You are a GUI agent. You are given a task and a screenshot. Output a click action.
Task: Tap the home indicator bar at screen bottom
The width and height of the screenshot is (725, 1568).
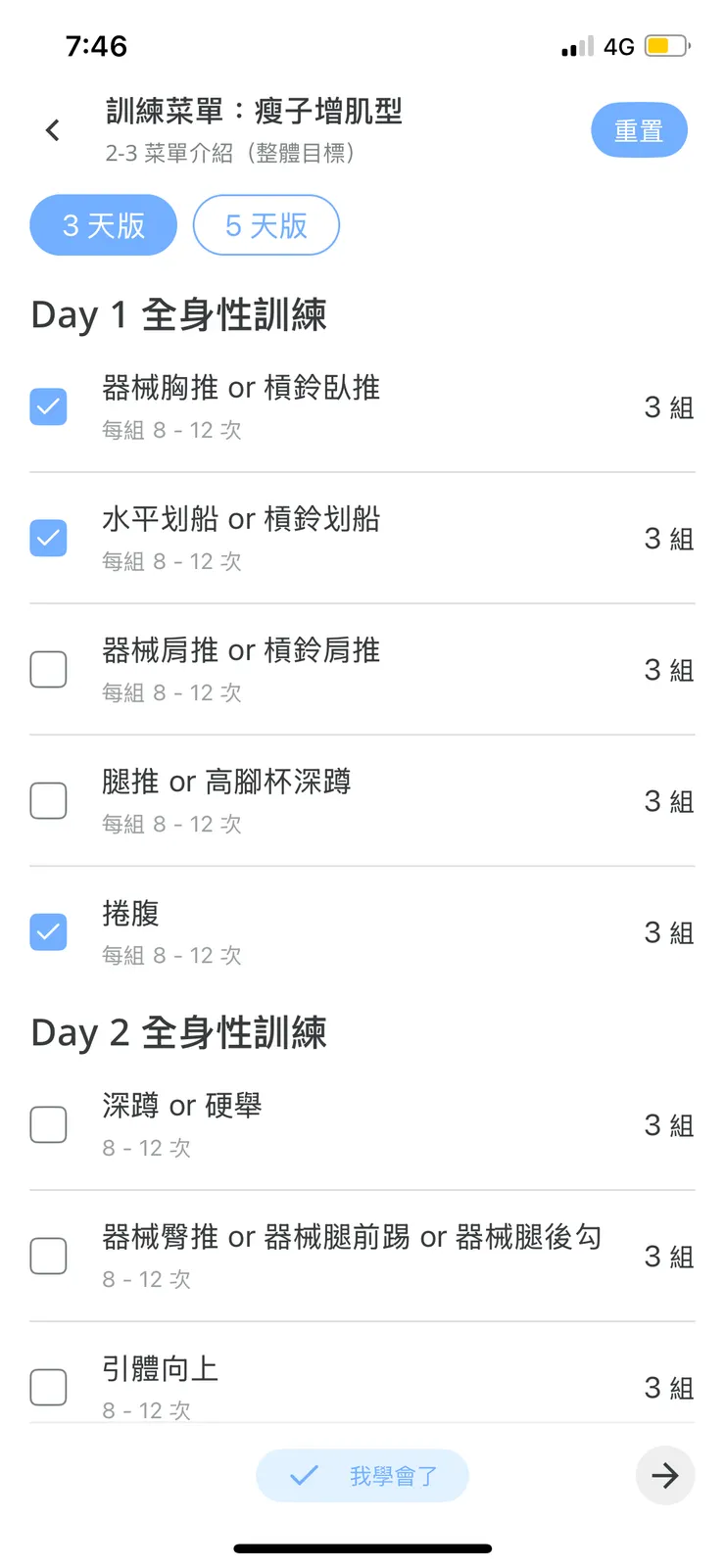362,1548
